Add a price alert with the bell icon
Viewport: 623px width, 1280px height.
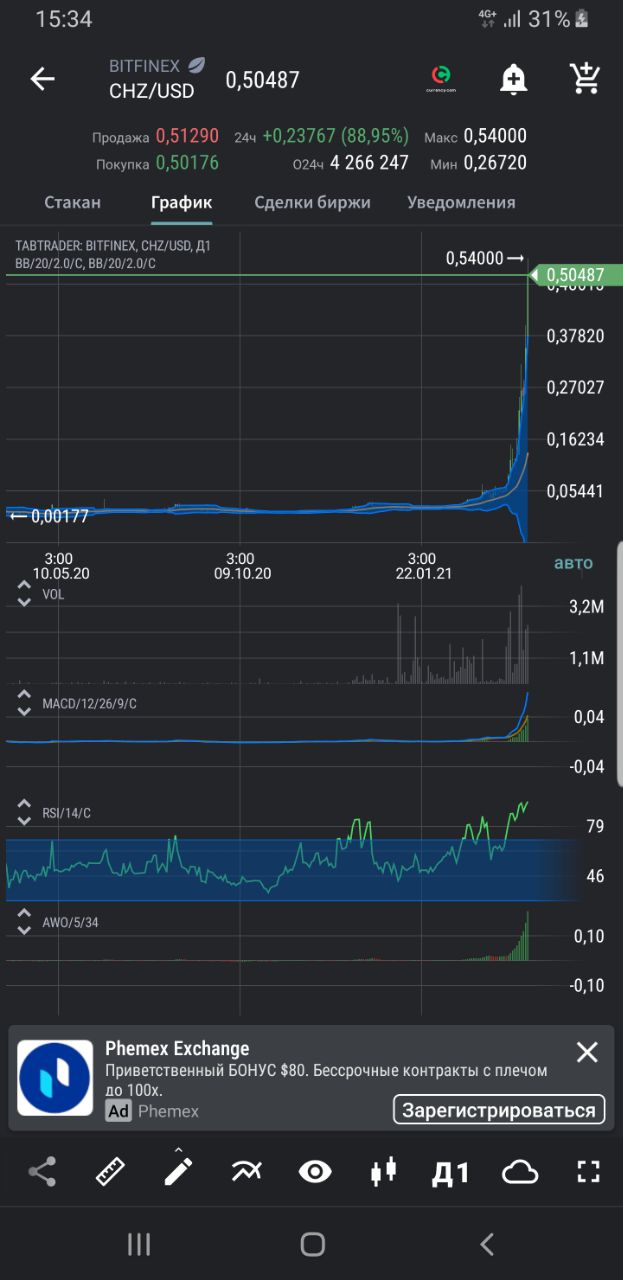[513, 79]
